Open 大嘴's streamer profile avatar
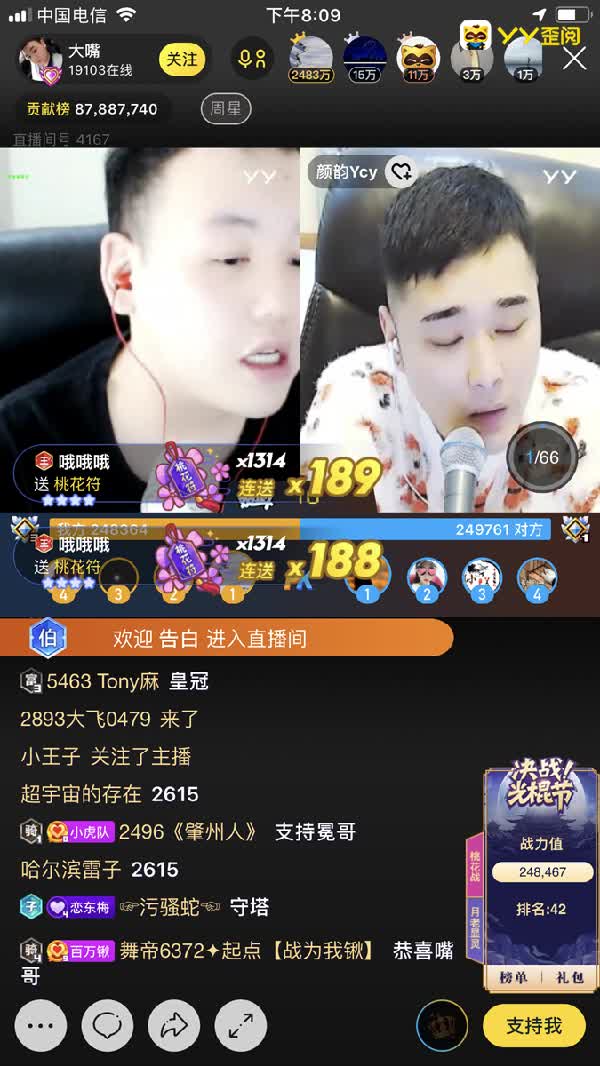This screenshot has width=600, height=1066. pos(42,60)
